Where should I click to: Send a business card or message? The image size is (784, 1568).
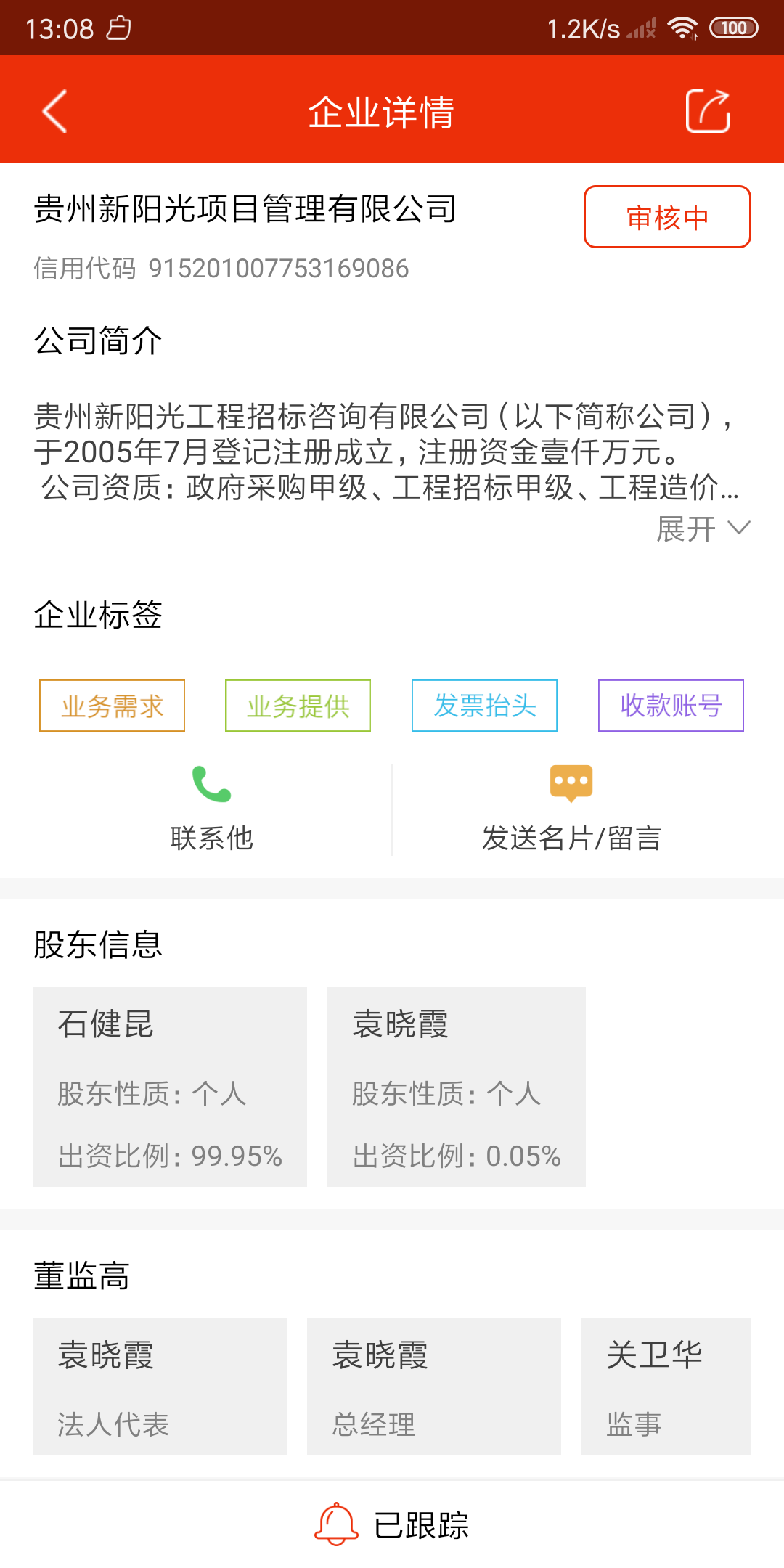point(571,807)
